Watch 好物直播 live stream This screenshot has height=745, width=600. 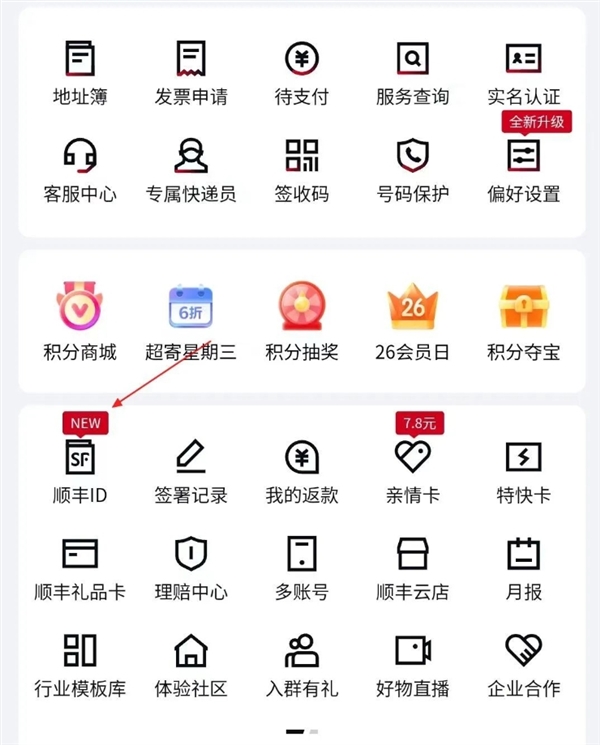point(412,652)
